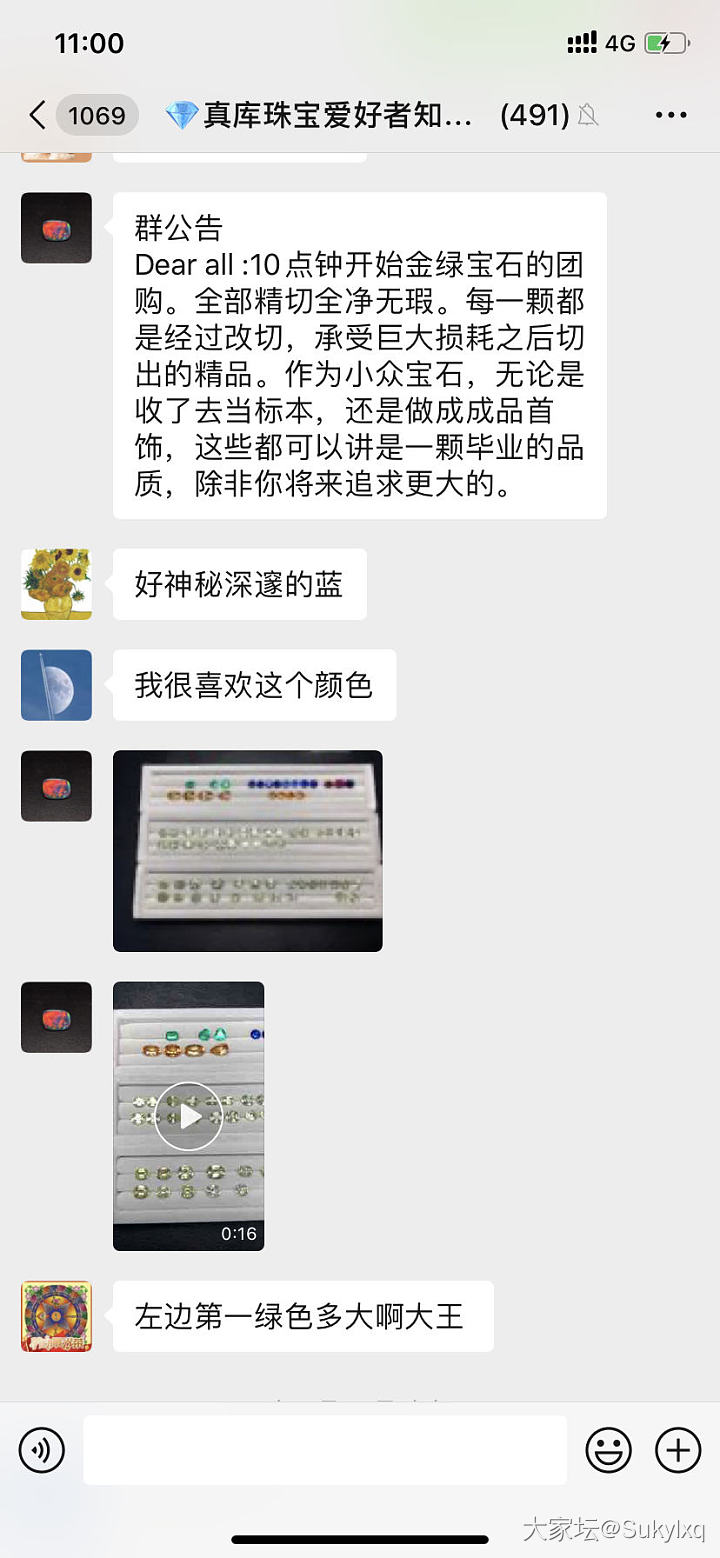This screenshot has width=720, height=1558.
Task: Open the group chat overflow menu
Action: coord(670,115)
